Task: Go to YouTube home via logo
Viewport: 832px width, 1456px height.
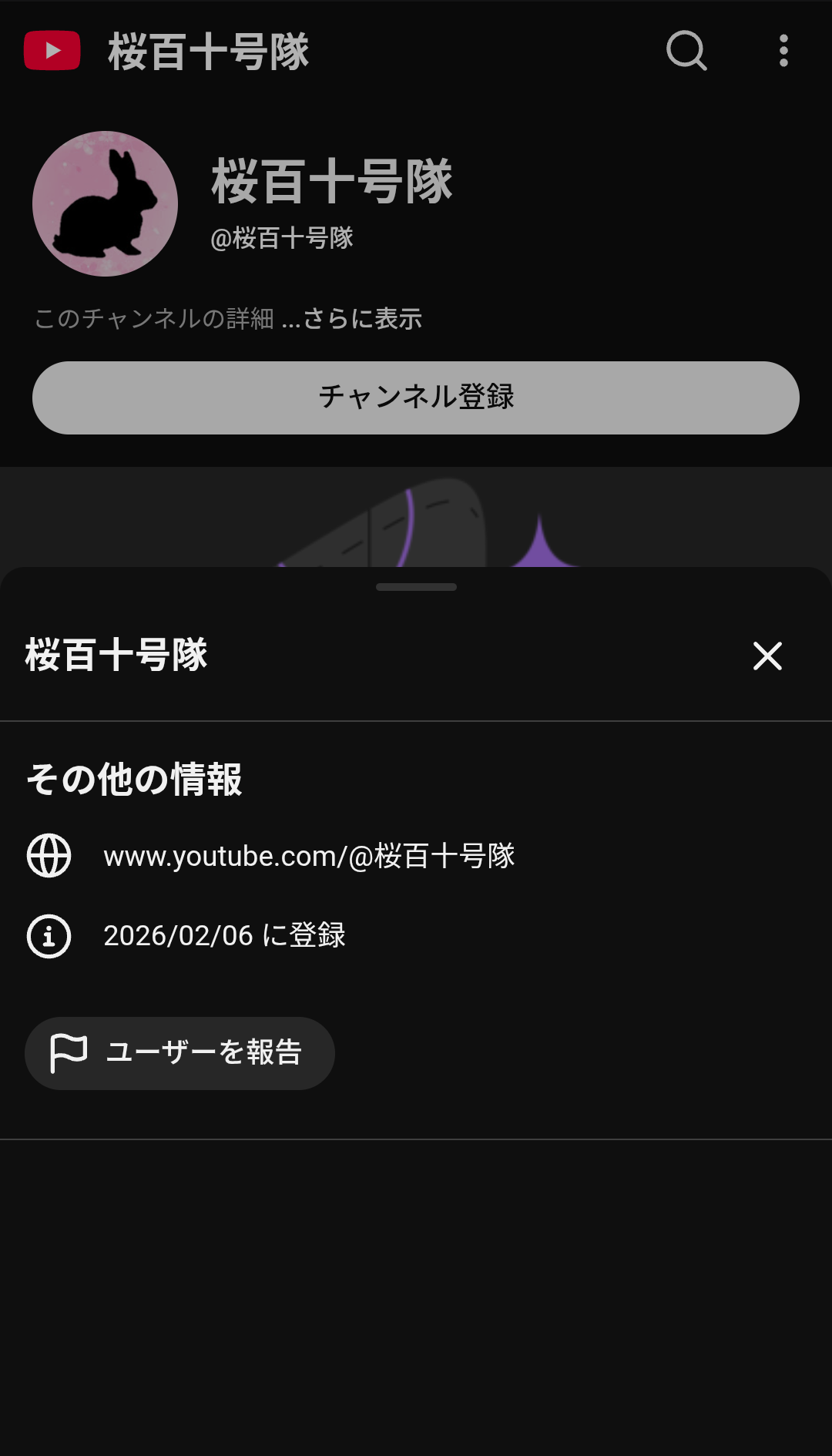Action: point(52,51)
